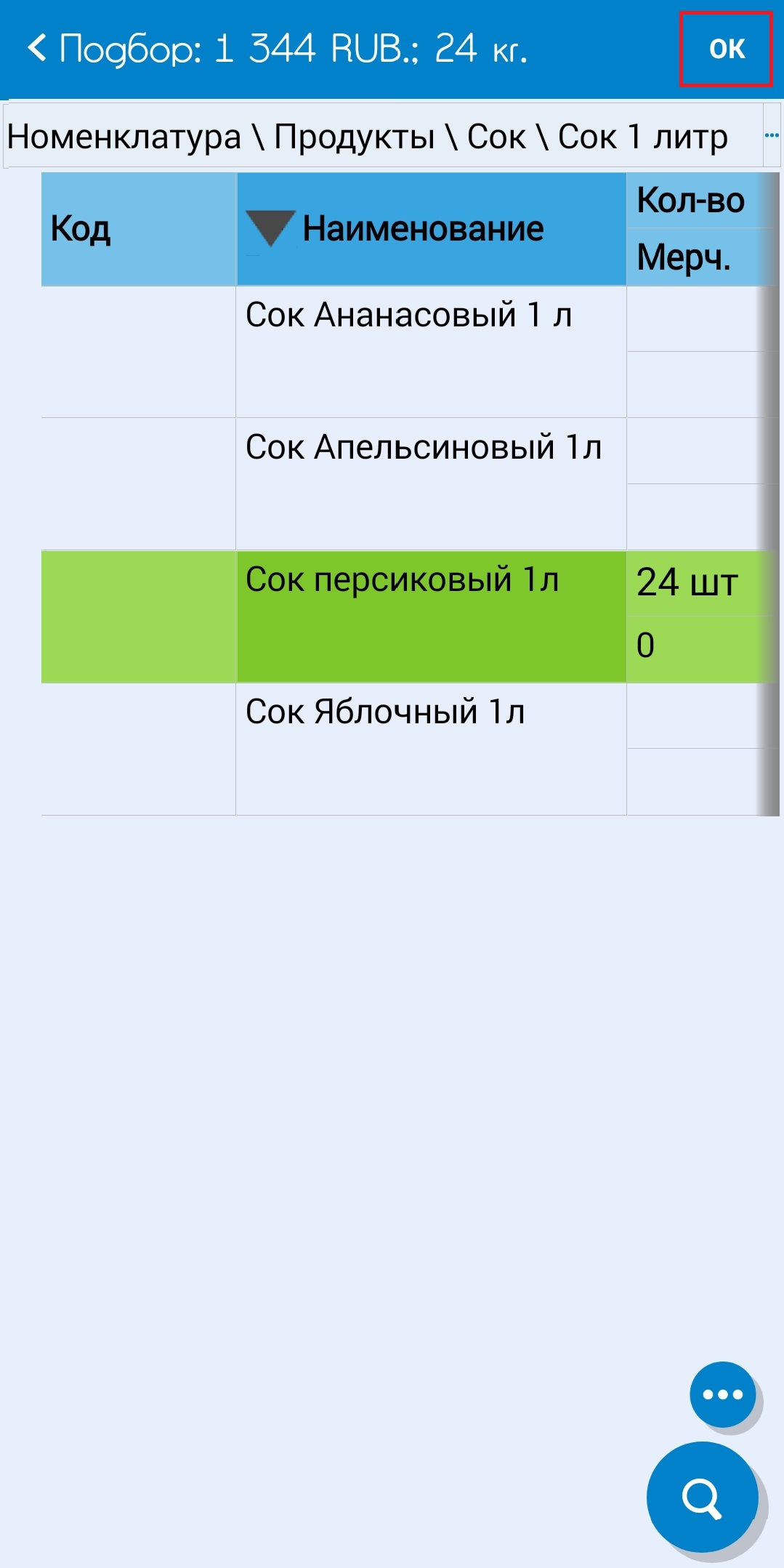Open the category path ellipsis button
Screen dimensions: 784x1568
click(772, 135)
